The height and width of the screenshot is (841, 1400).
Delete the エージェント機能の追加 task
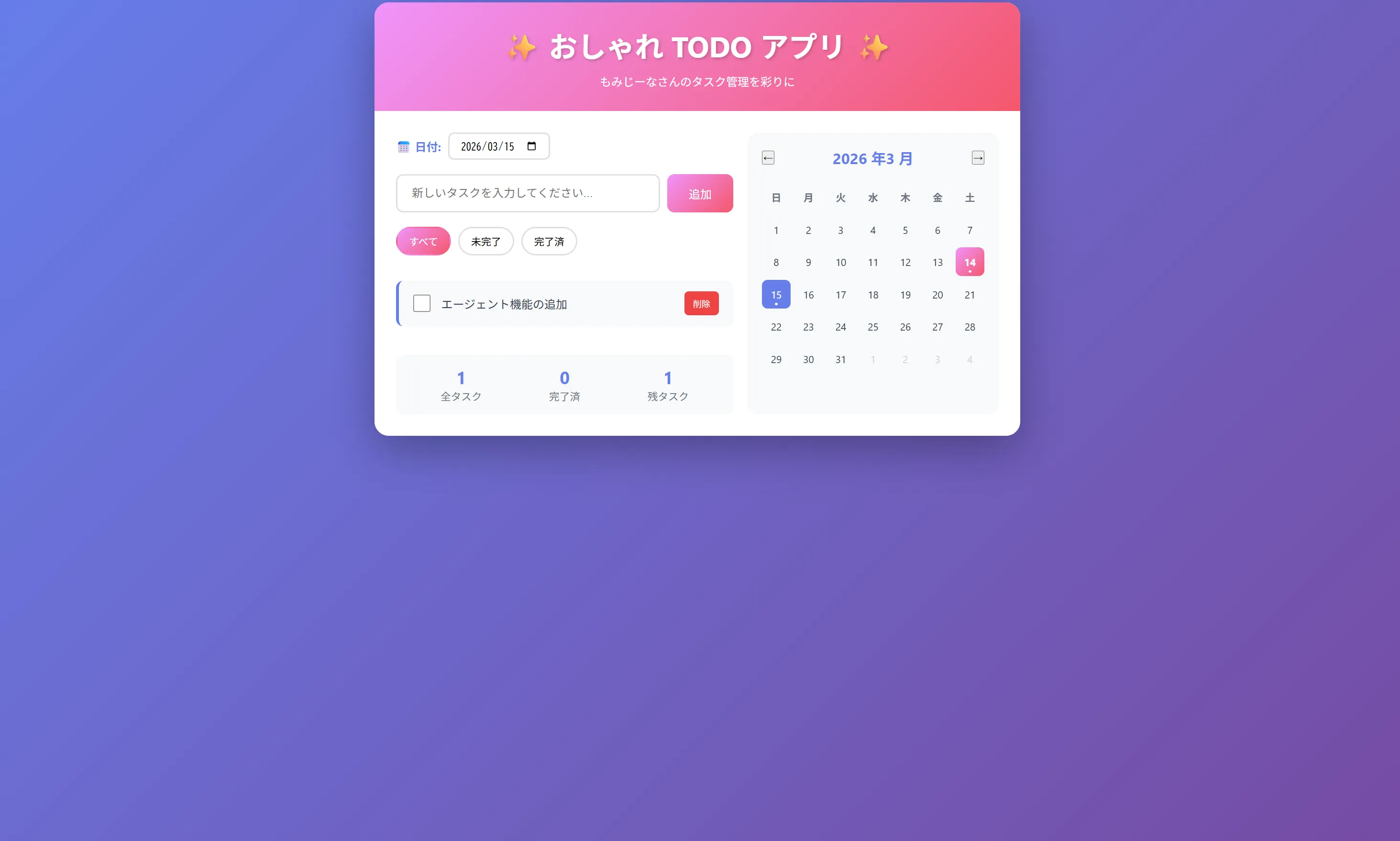click(701, 304)
